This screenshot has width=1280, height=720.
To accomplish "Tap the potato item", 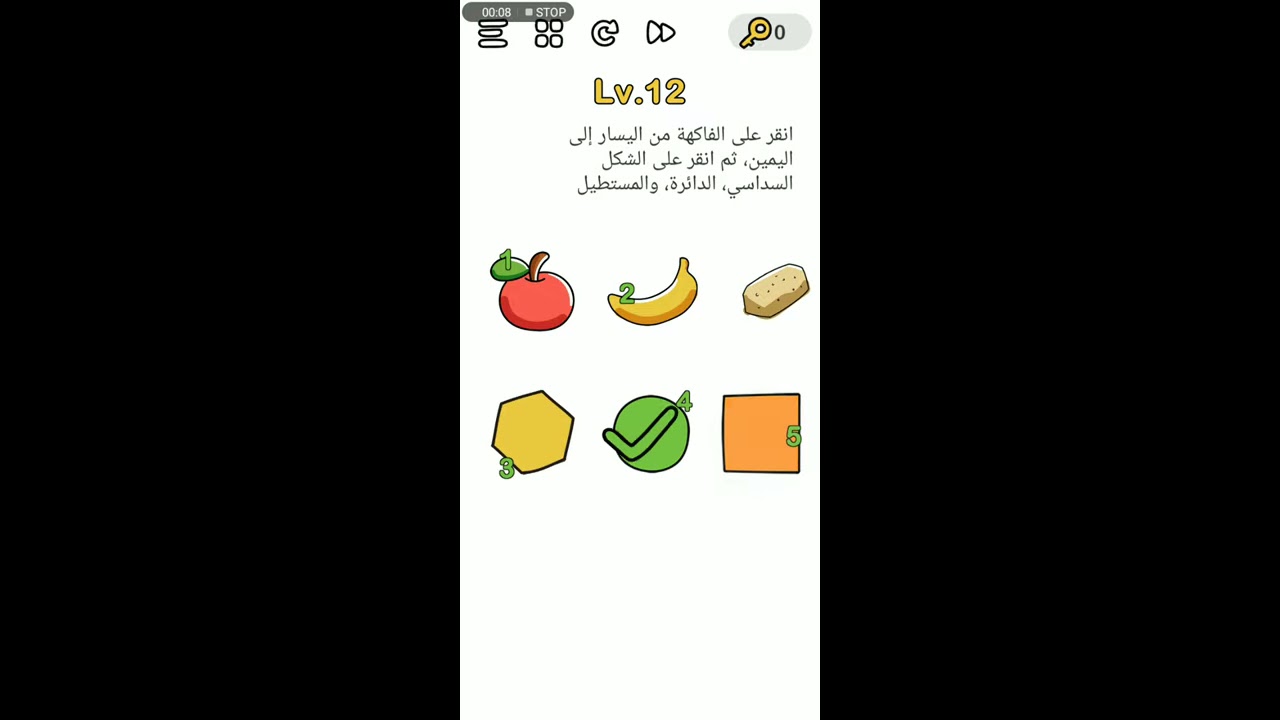I will click(775, 291).
